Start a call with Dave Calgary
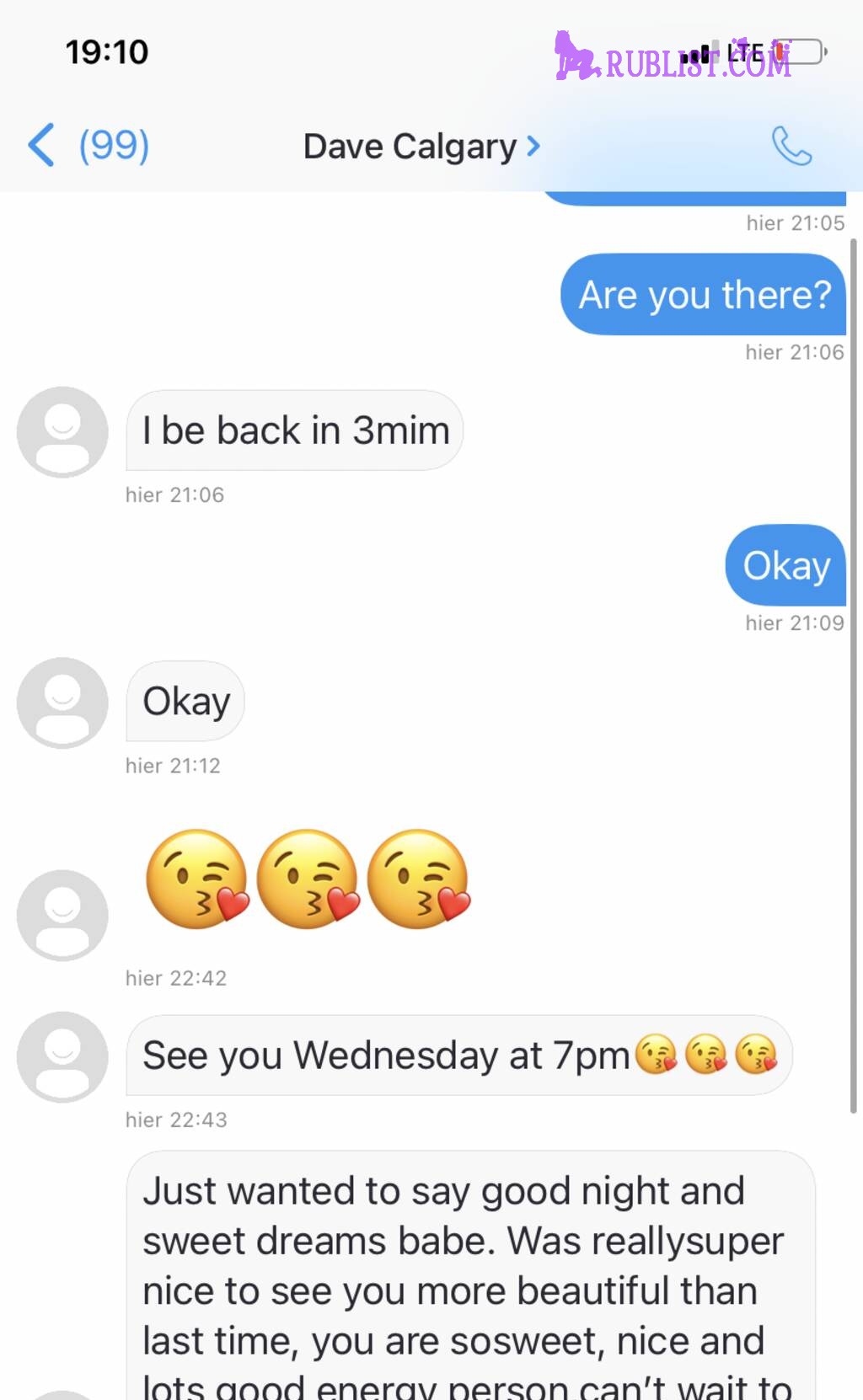863x1400 pixels. [791, 146]
